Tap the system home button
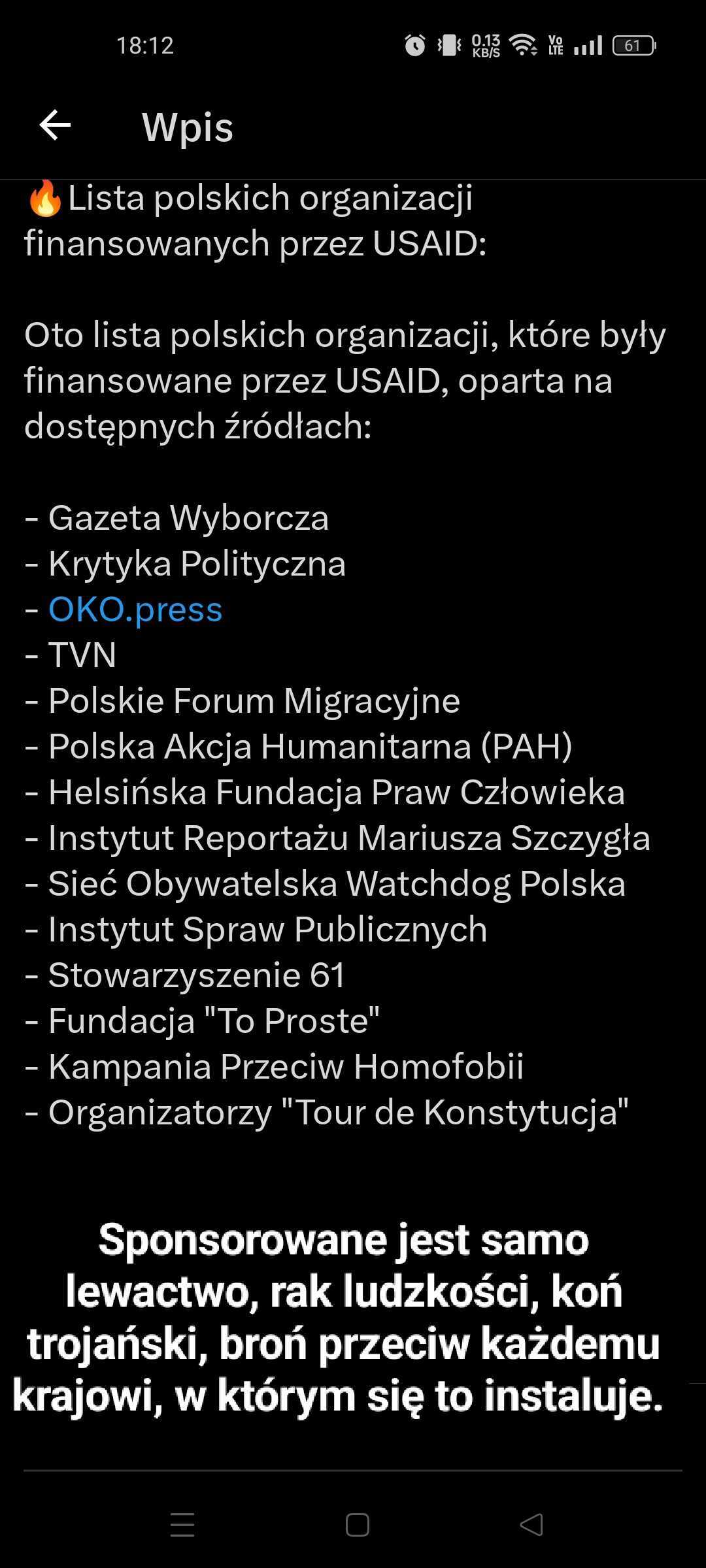706x1568 pixels. (357, 1525)
